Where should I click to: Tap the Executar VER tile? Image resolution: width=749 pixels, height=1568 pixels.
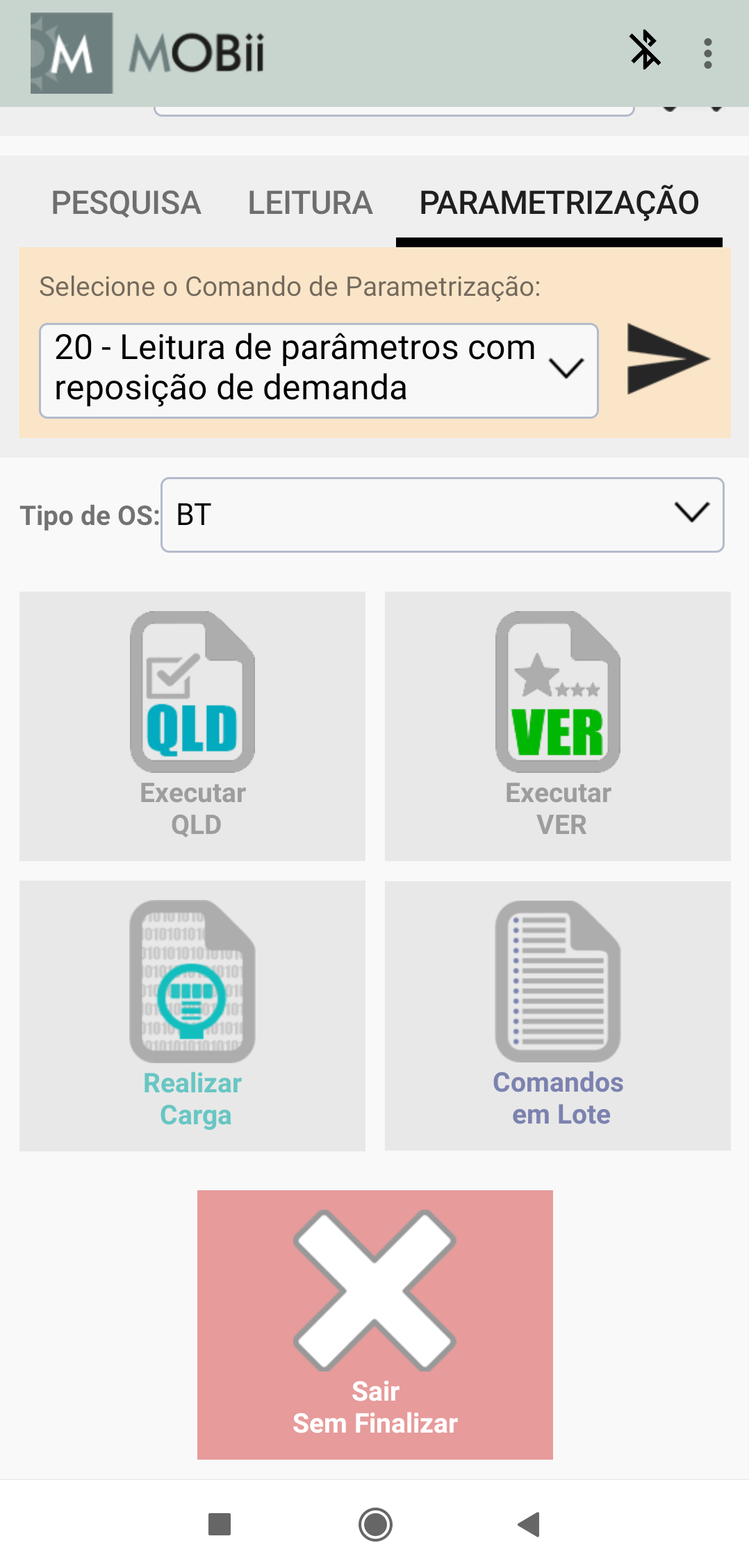tap(557, 726)
